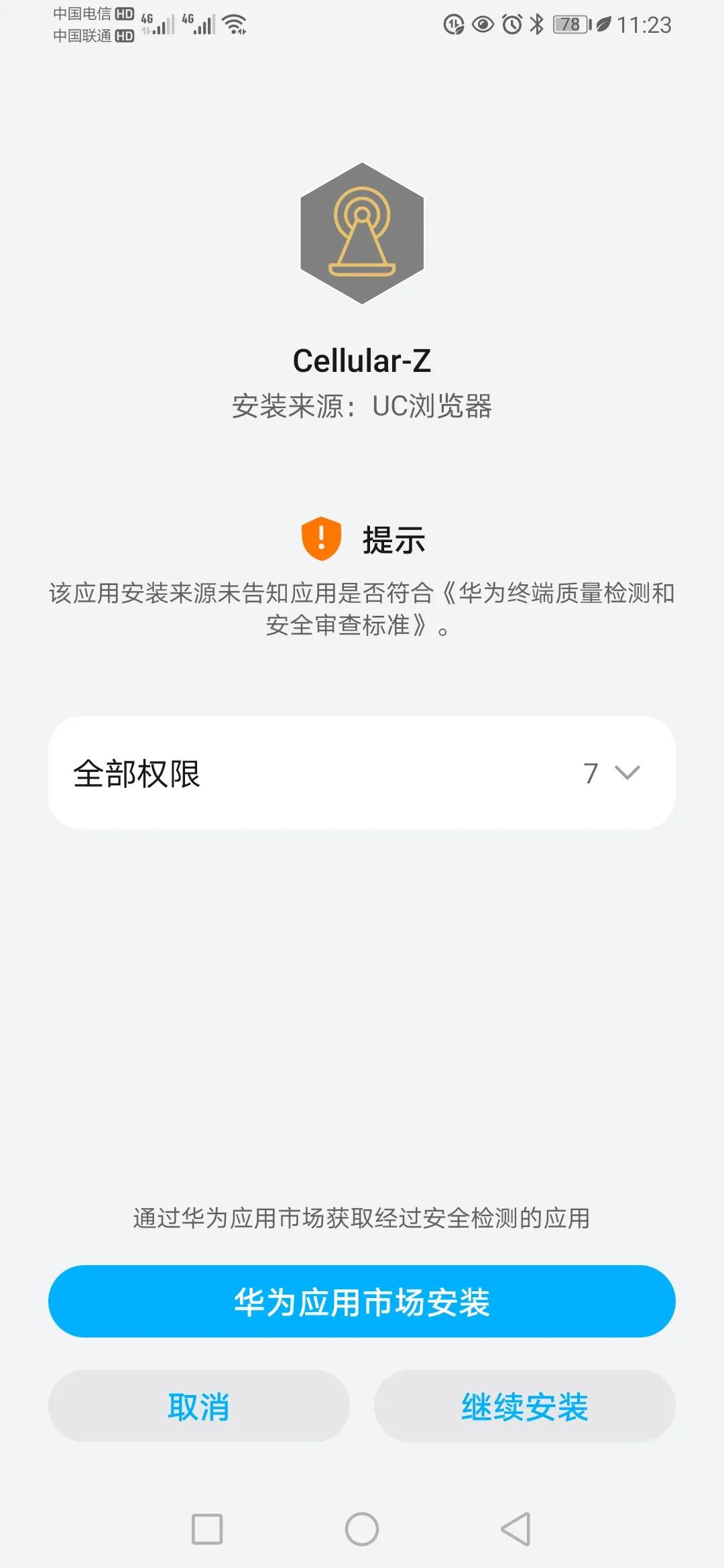Go back using system back button

pos(516,1529)
